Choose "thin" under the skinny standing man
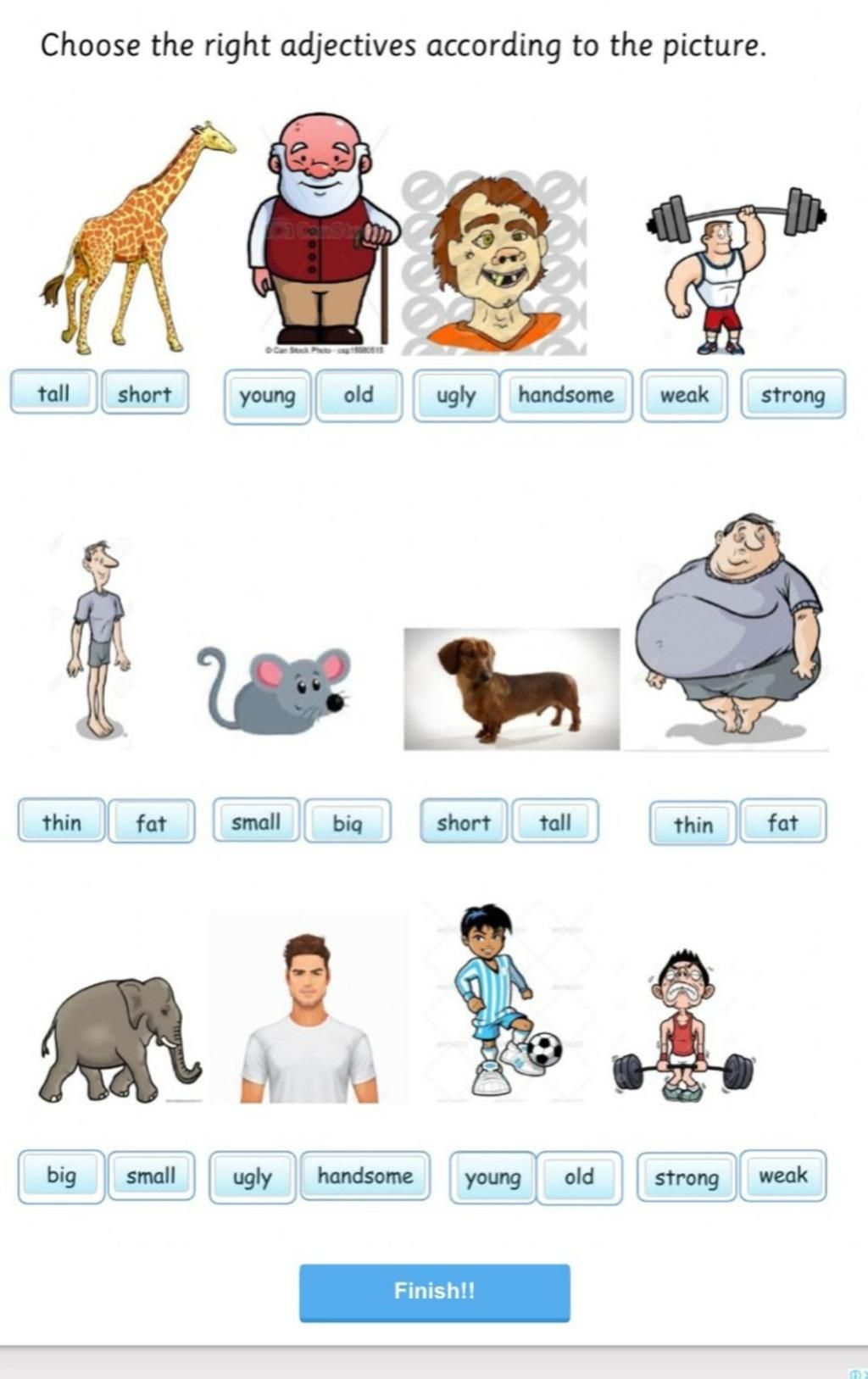Viewport: 868px width, 1379px height. tap(62, 822)
